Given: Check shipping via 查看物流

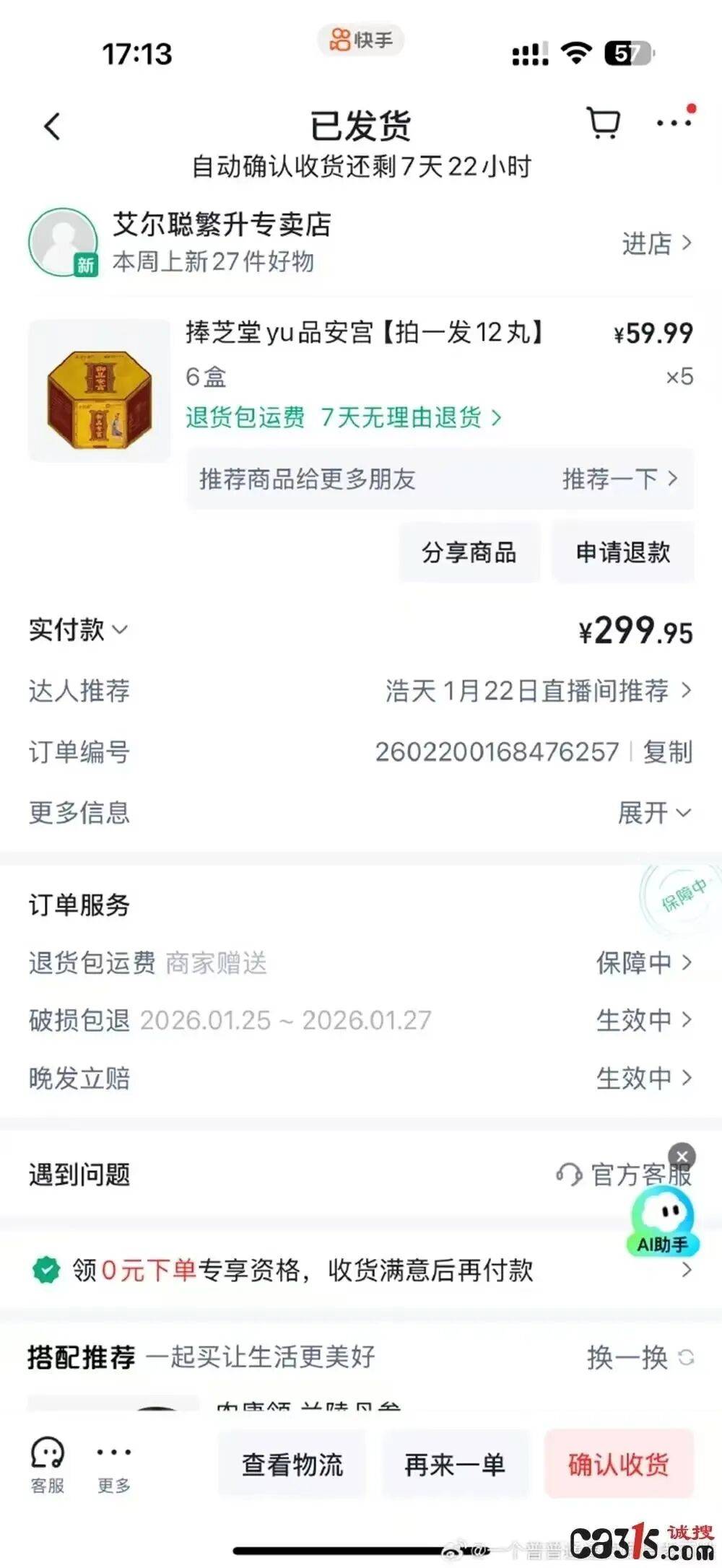Looking at the screenshot, I should coord(292,1465).
